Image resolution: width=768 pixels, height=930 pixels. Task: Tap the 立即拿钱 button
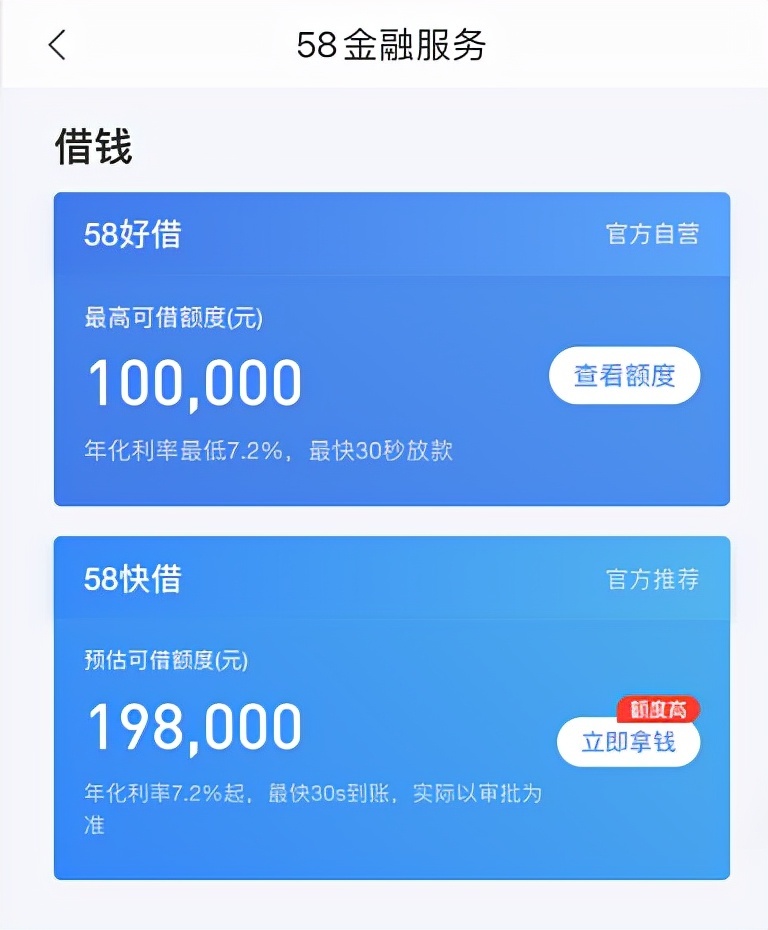pos(628,742)
